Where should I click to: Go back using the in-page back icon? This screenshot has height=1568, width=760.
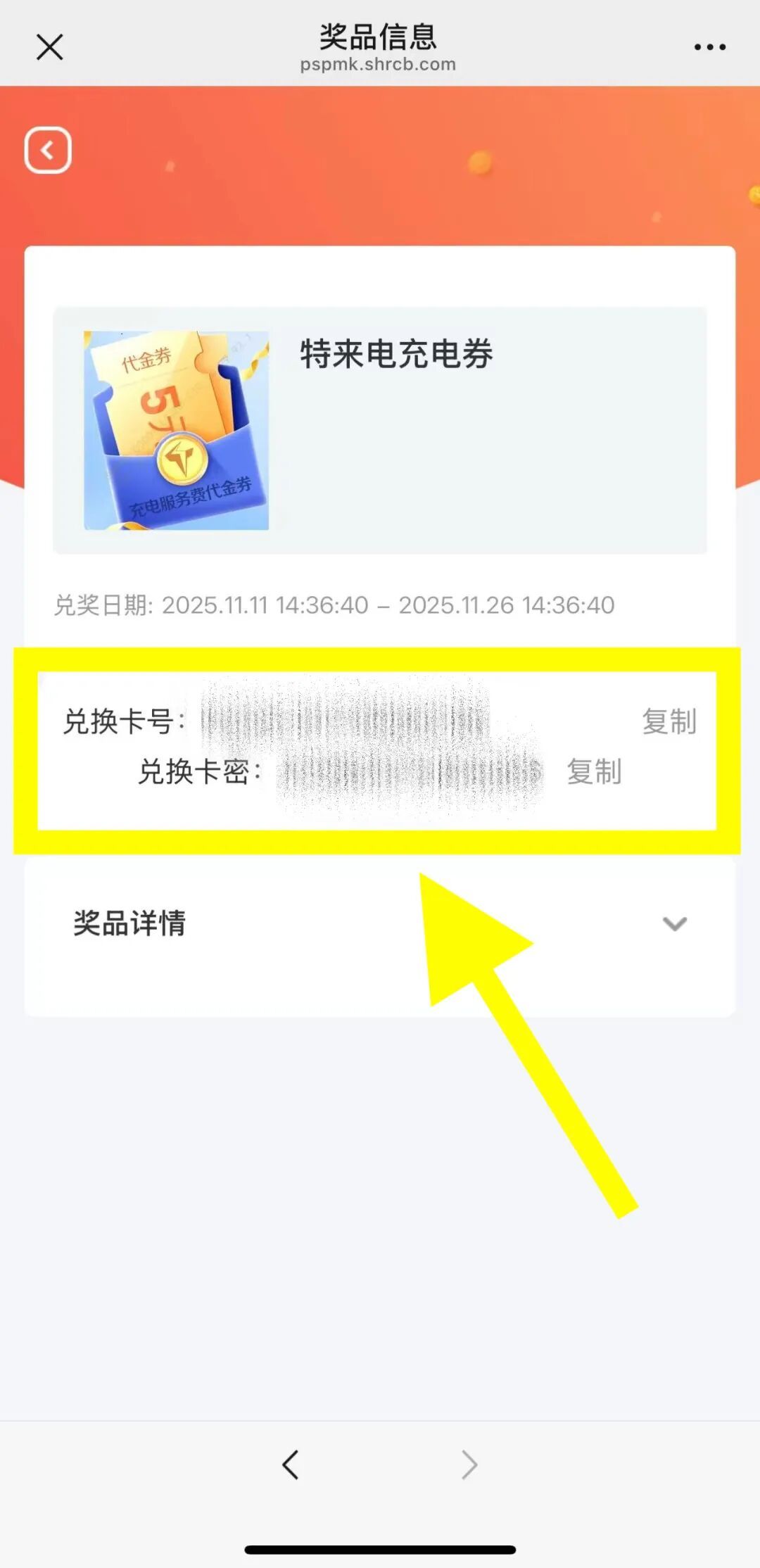click(x=48, y=150)
